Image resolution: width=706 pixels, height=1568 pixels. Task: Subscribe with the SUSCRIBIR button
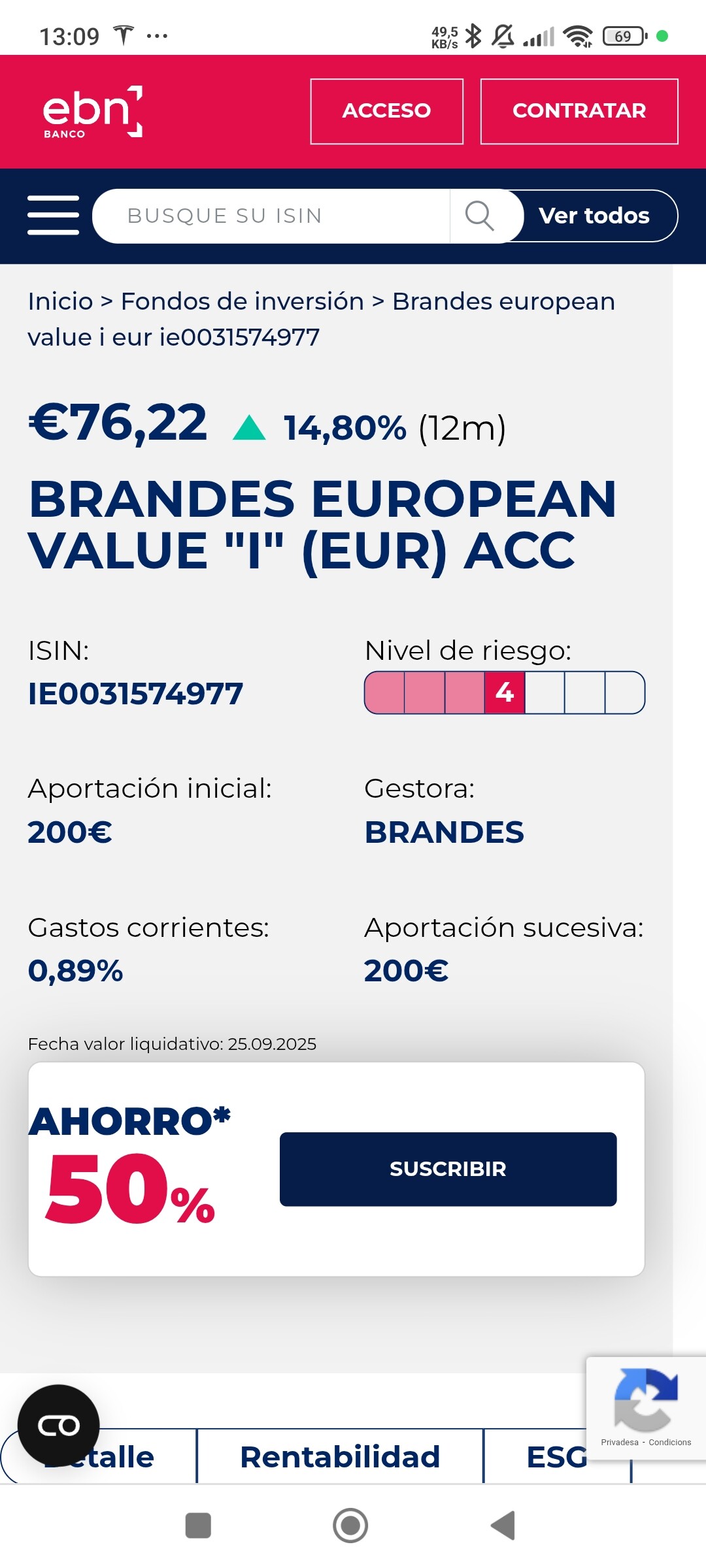tap(448, 1169)
